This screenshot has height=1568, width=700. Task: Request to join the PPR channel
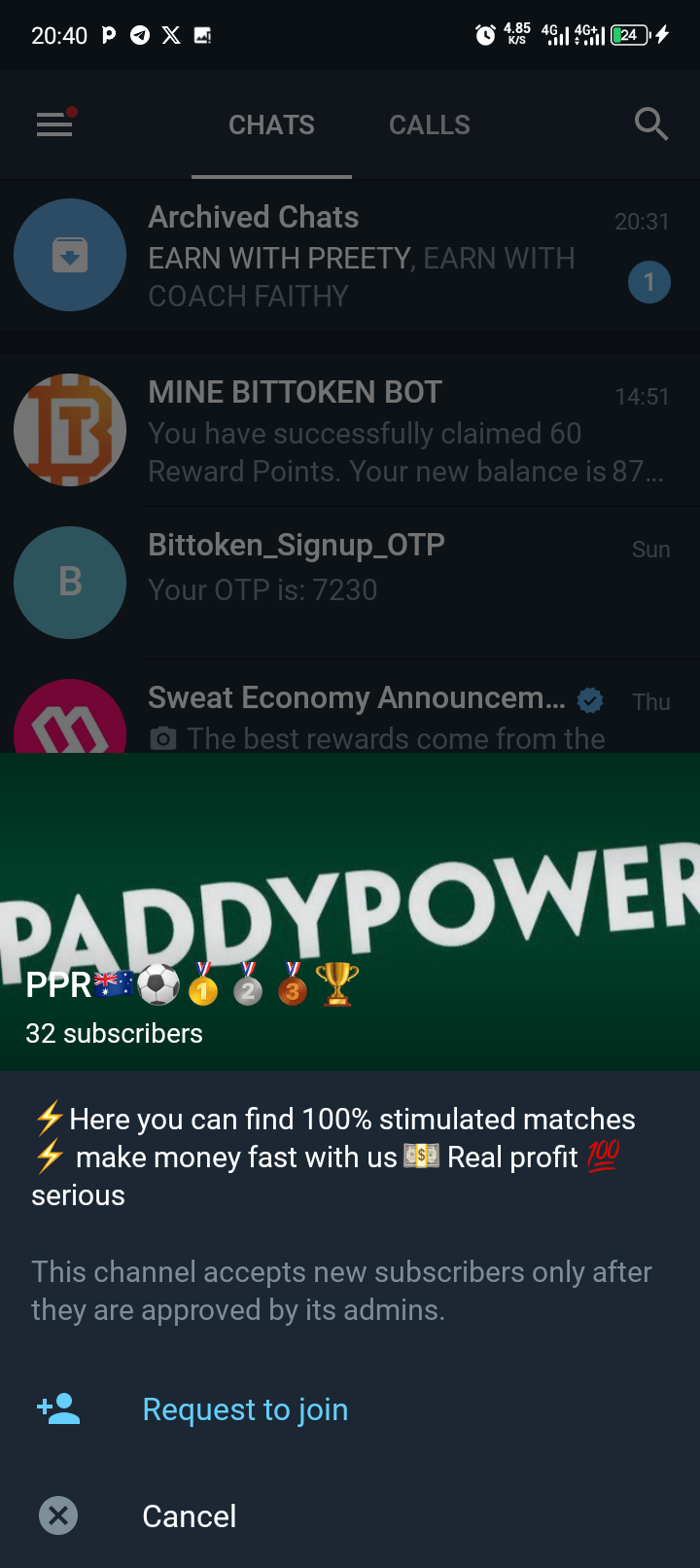245,1409
